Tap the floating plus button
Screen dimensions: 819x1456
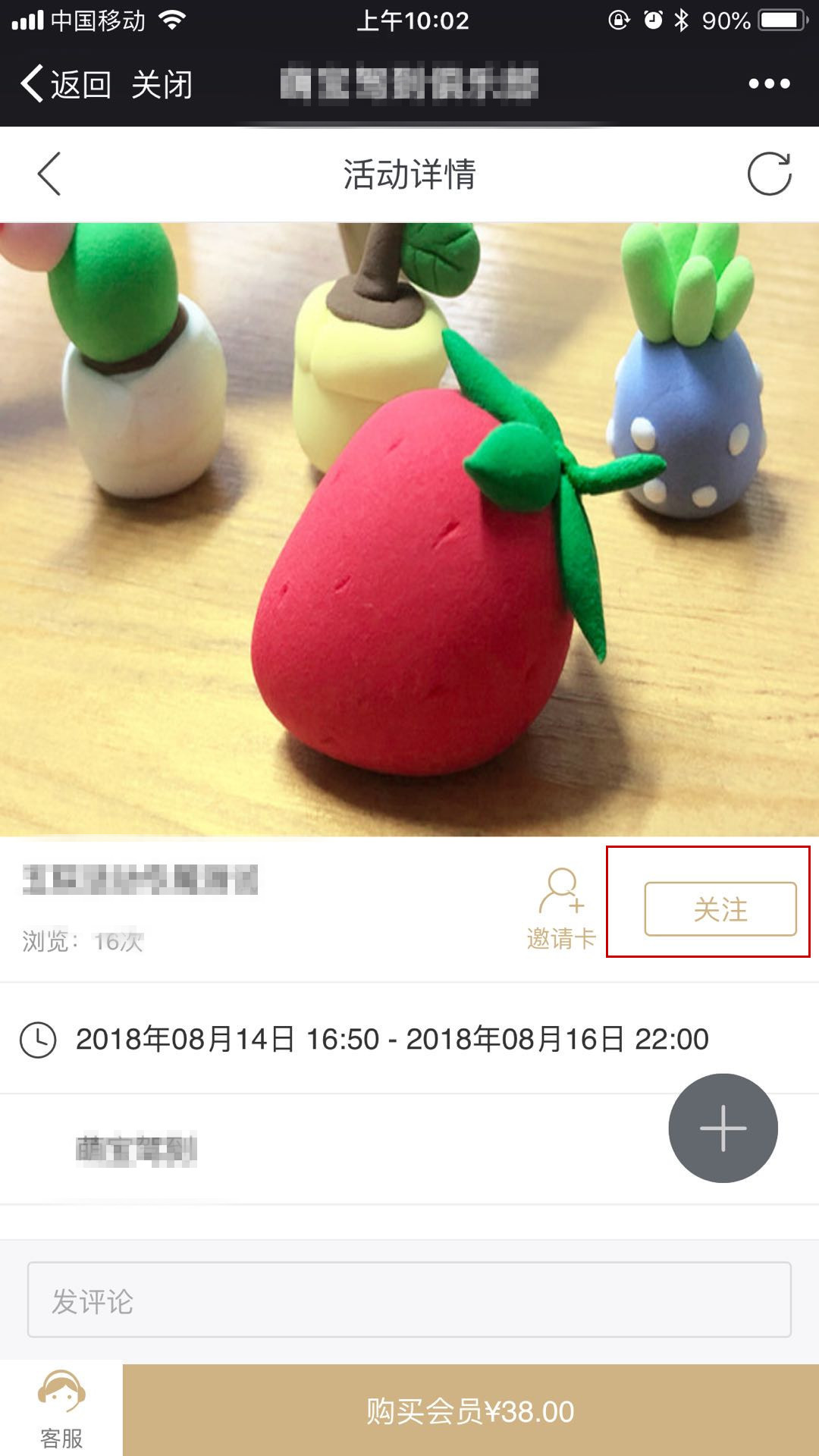click(x=723, y=1128)
